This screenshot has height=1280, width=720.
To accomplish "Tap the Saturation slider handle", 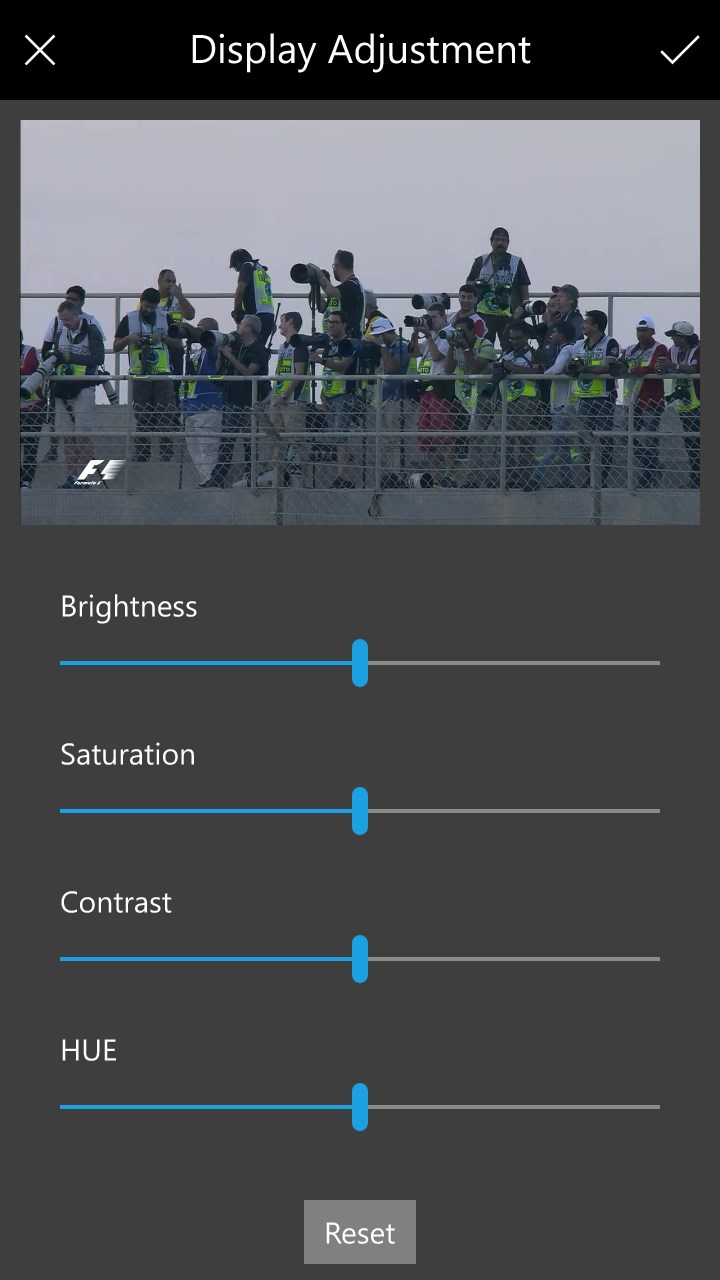I will [360, 811].
